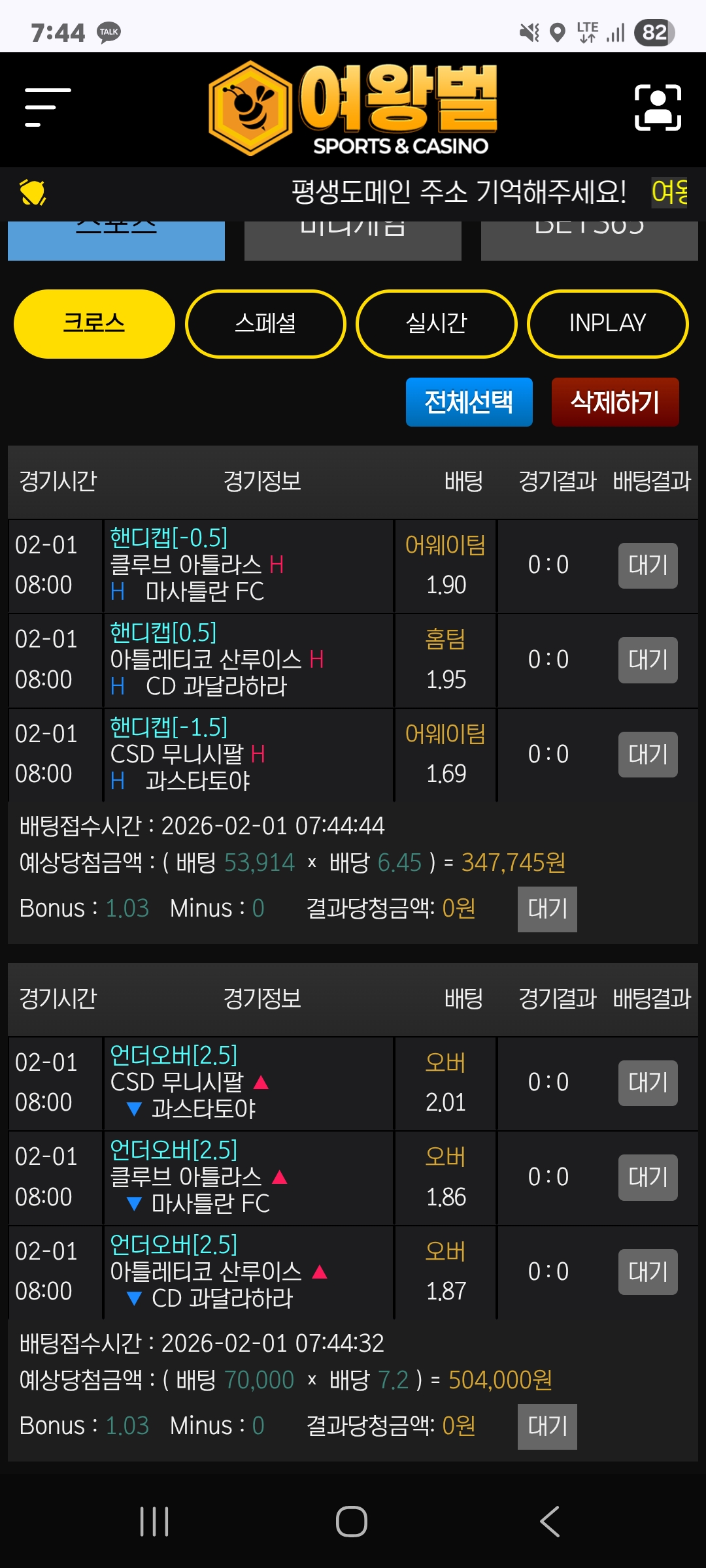
Task: Select the 오버 2.01 odds for CSD 무니시팔
Action: click(x=445, y=1081)
